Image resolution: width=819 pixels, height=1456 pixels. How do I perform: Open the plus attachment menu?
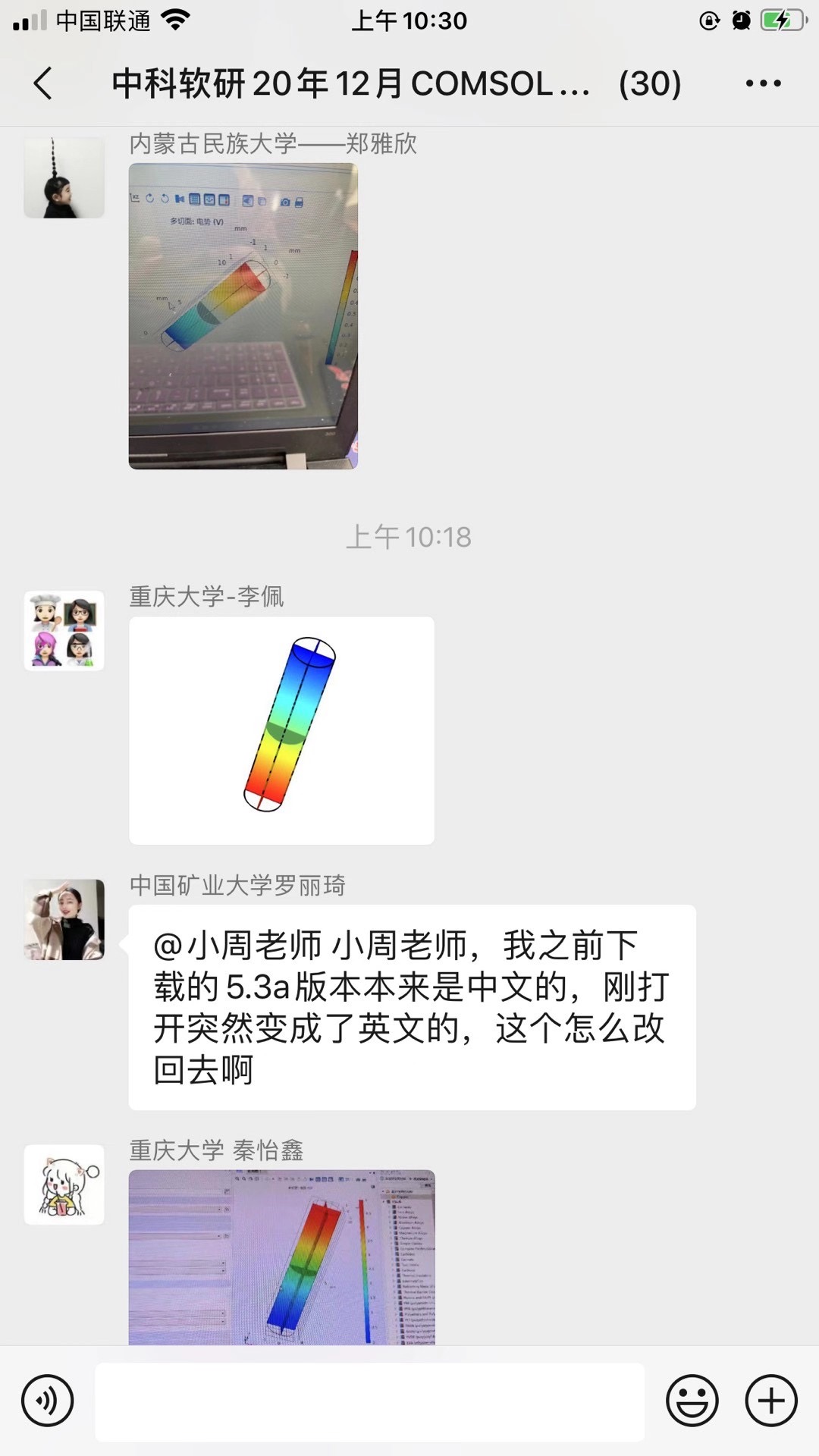[771, 1401]
